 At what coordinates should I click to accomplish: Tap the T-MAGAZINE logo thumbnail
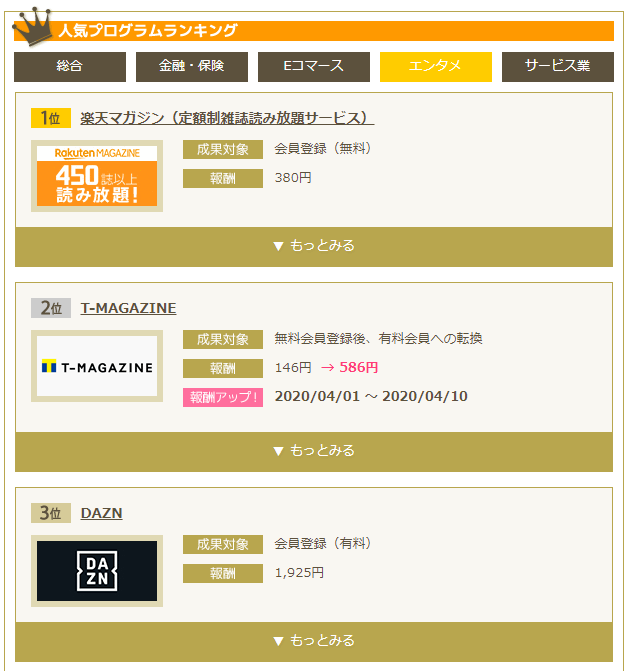click(97, 367)
